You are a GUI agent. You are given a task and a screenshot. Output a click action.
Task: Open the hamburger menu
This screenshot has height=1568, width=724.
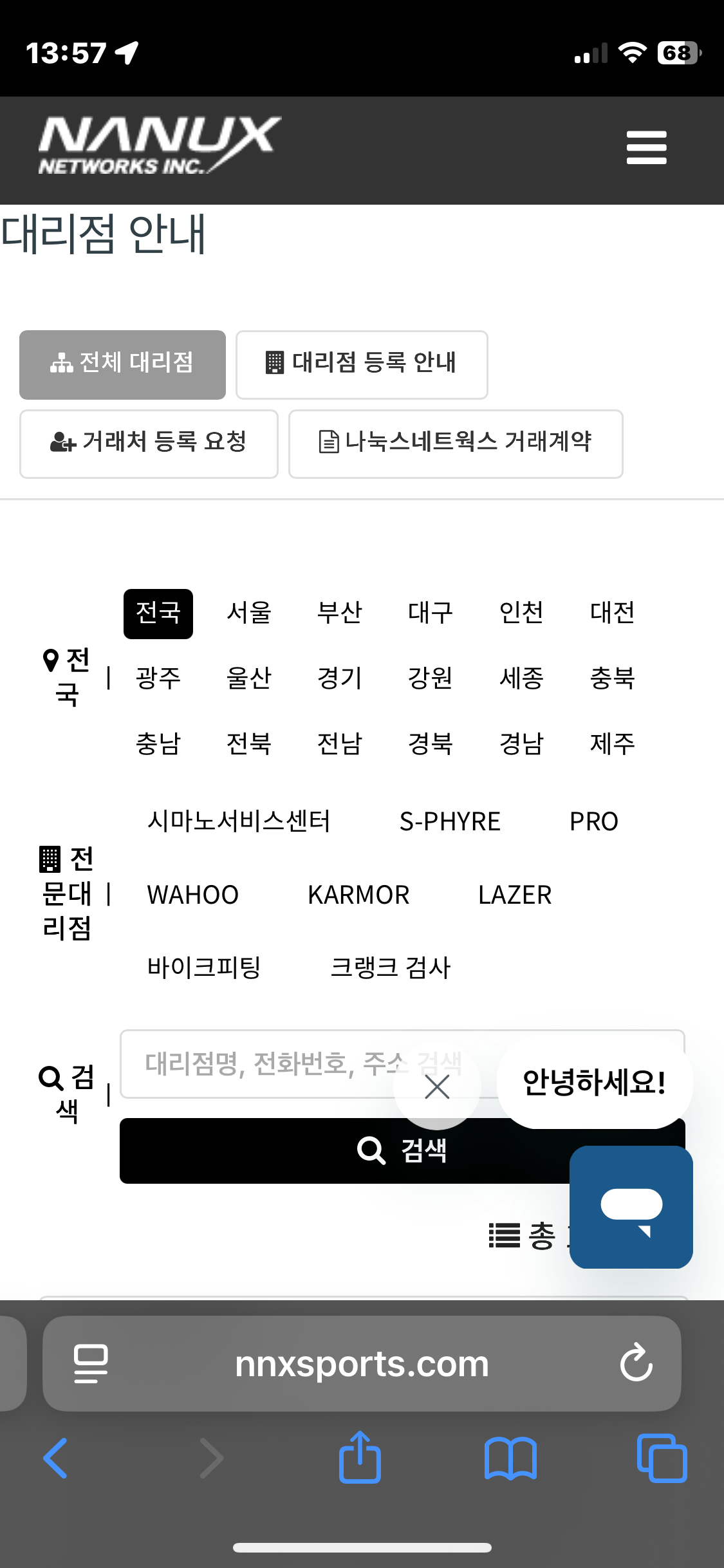click(646, 148)
